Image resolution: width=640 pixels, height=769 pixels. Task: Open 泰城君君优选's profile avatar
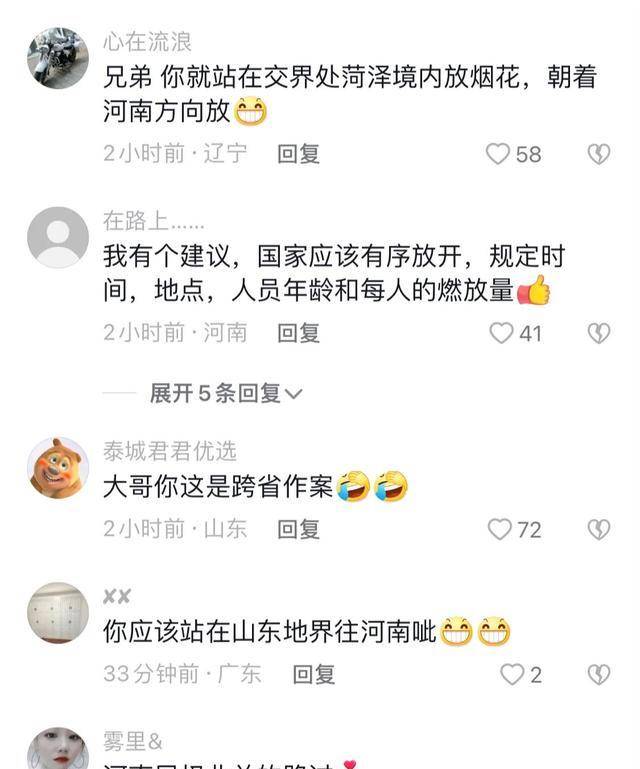click(x=57, y=467)
